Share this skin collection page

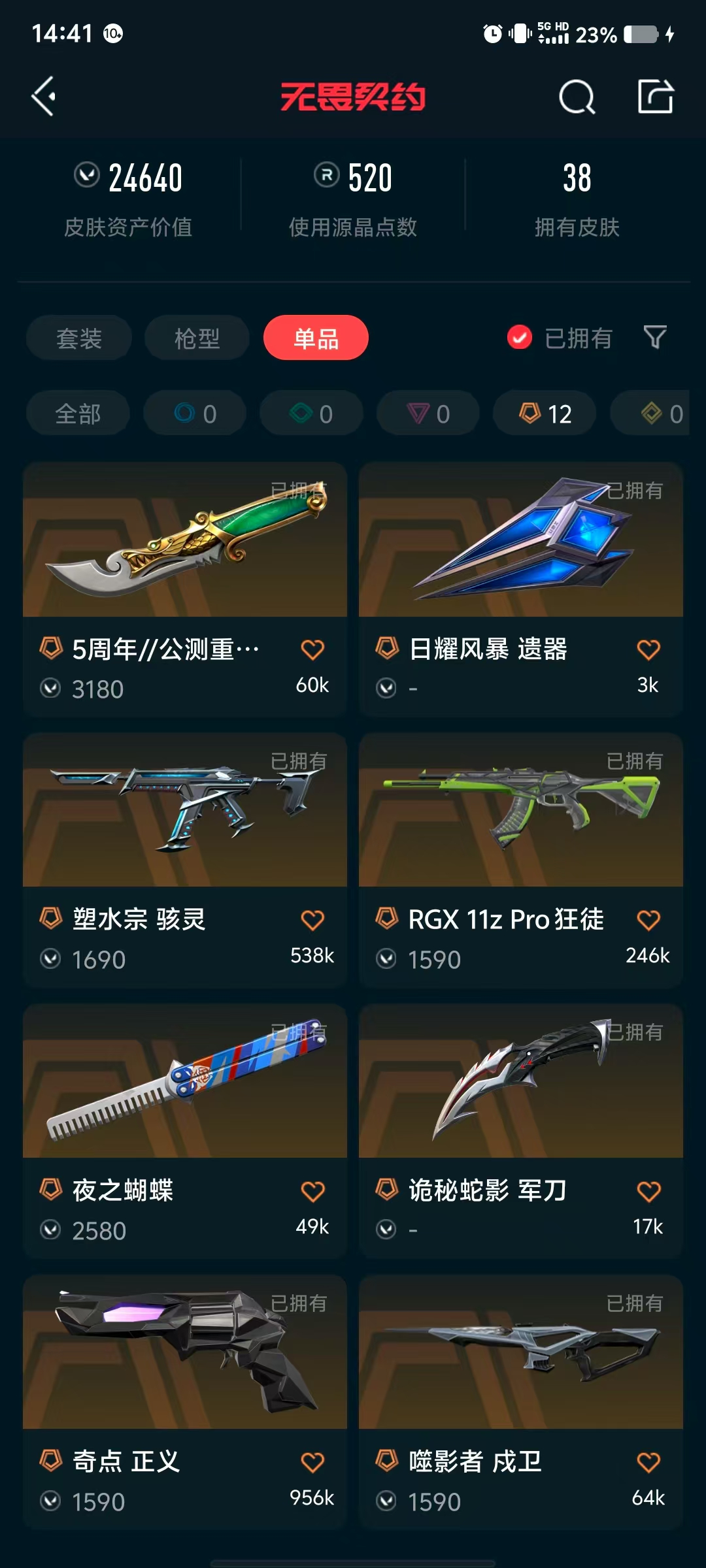(655, 97)
